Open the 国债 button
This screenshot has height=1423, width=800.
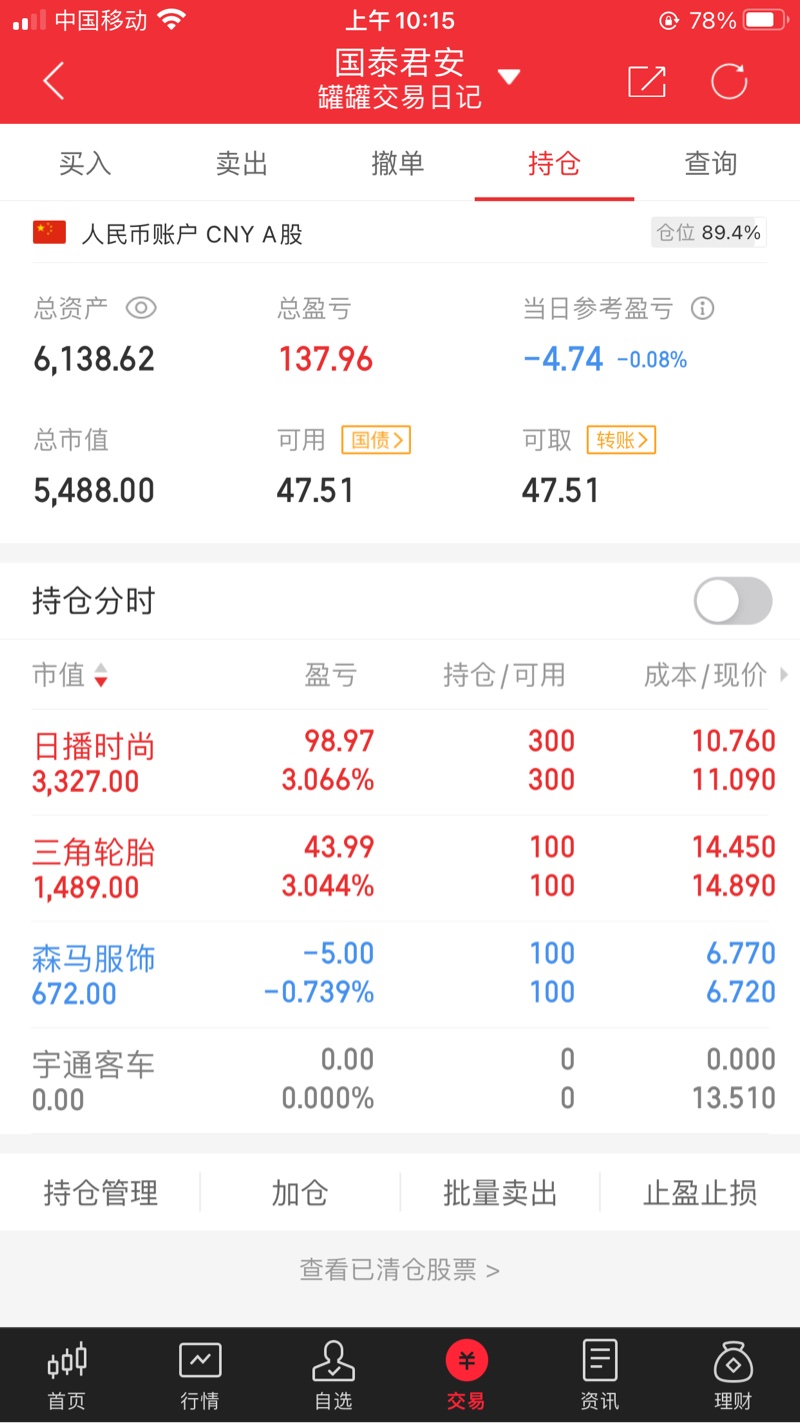point(376,440)
